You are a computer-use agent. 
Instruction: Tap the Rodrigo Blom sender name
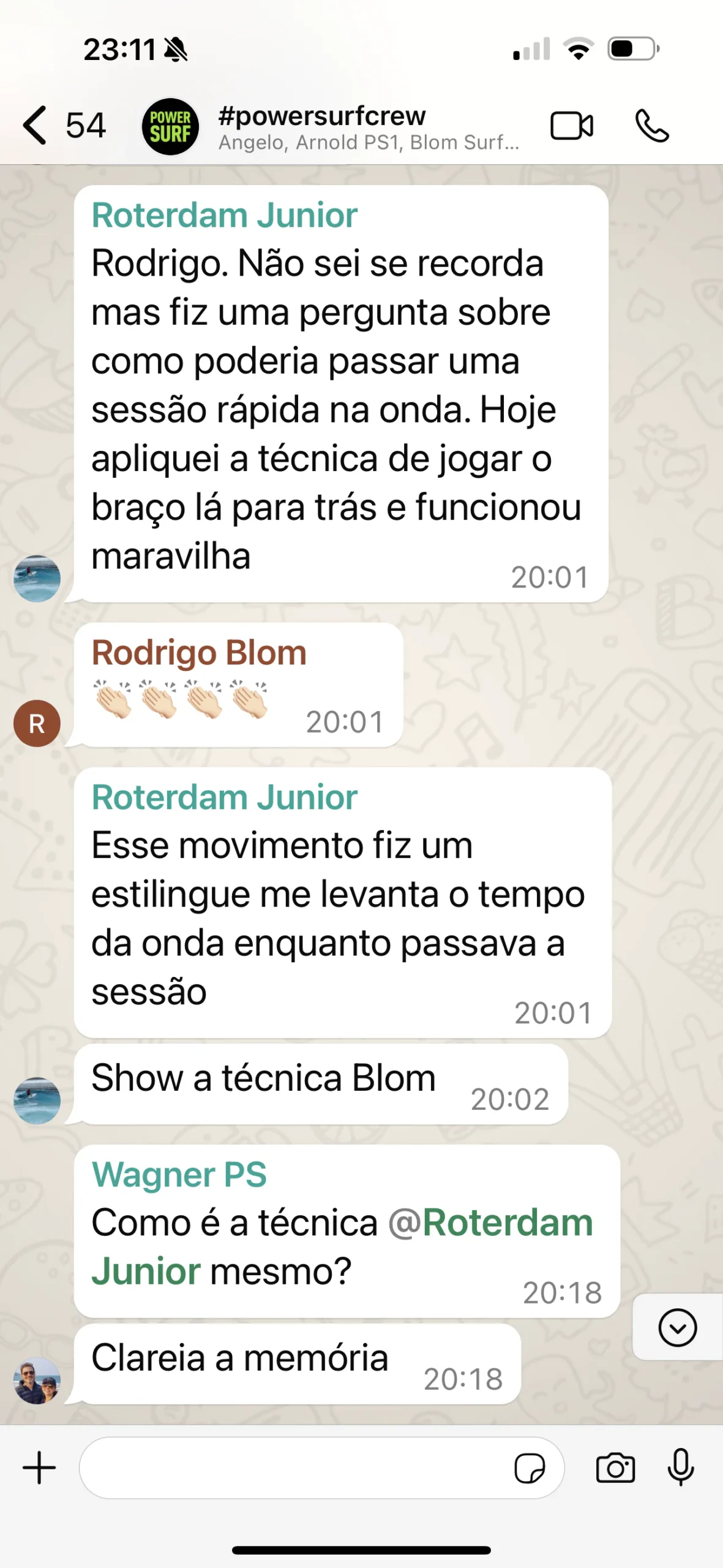pyautogui.click(x=199, y=652)
